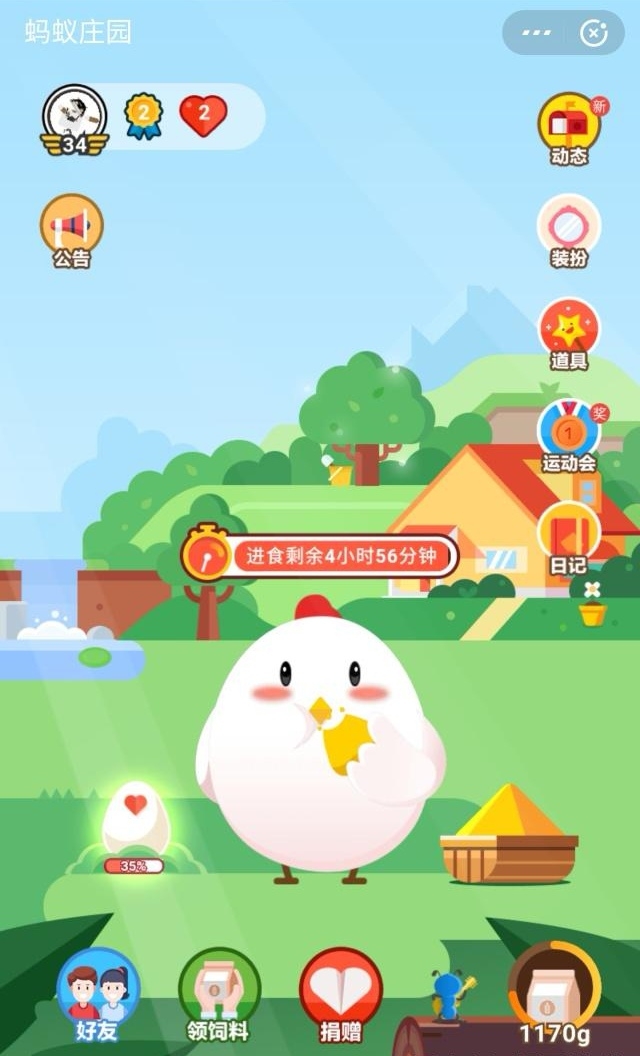Open the mini-program more options menu
The height and width of the screenshot is (1056, 640).
click(537, 33)
